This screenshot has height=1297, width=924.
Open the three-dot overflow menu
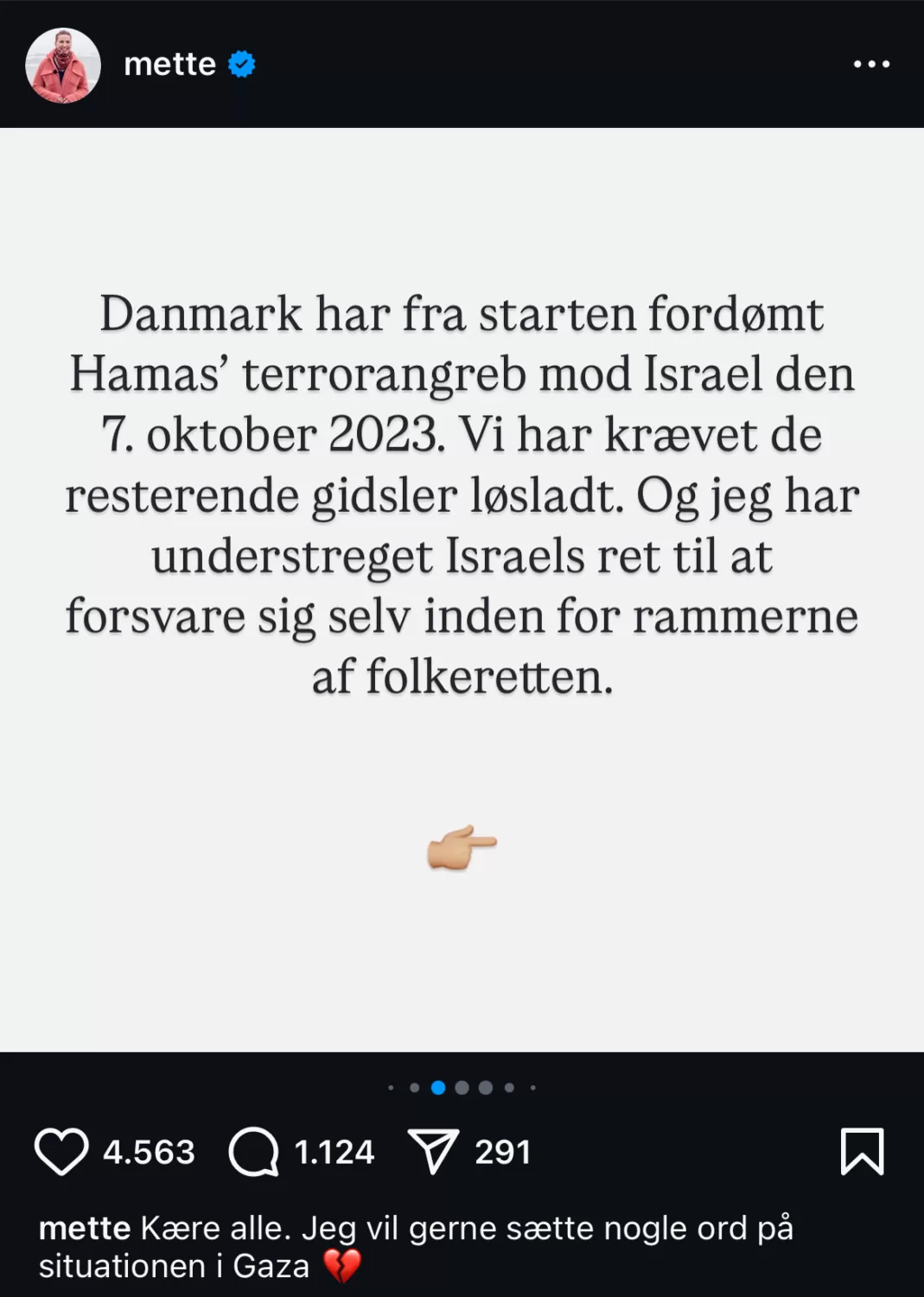871,64
